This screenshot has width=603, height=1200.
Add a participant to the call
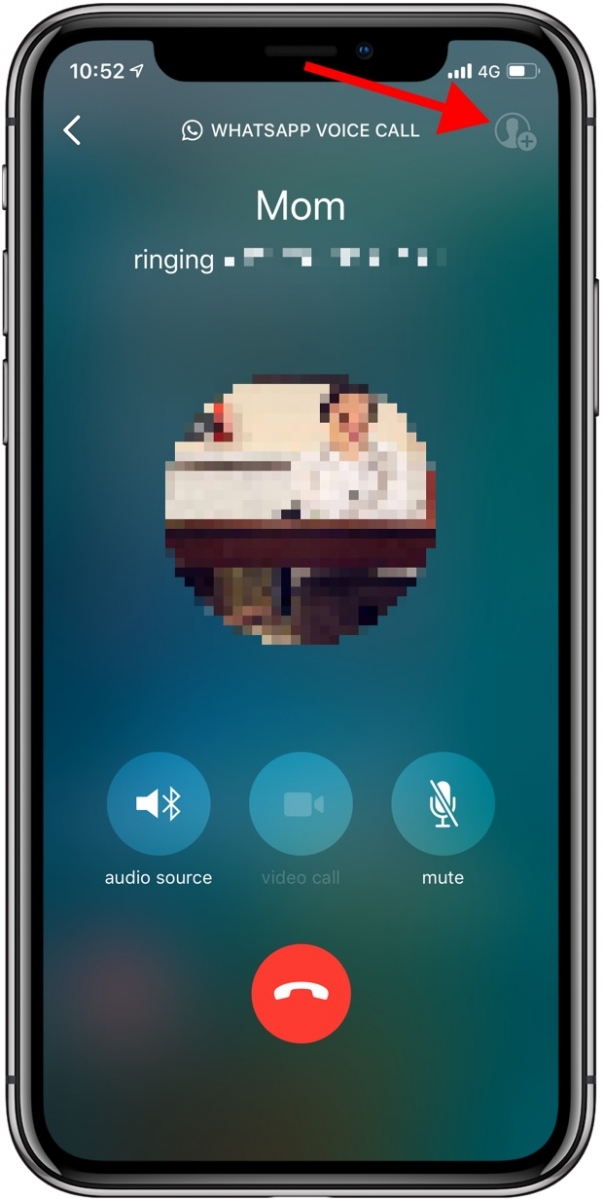point(515,132)
